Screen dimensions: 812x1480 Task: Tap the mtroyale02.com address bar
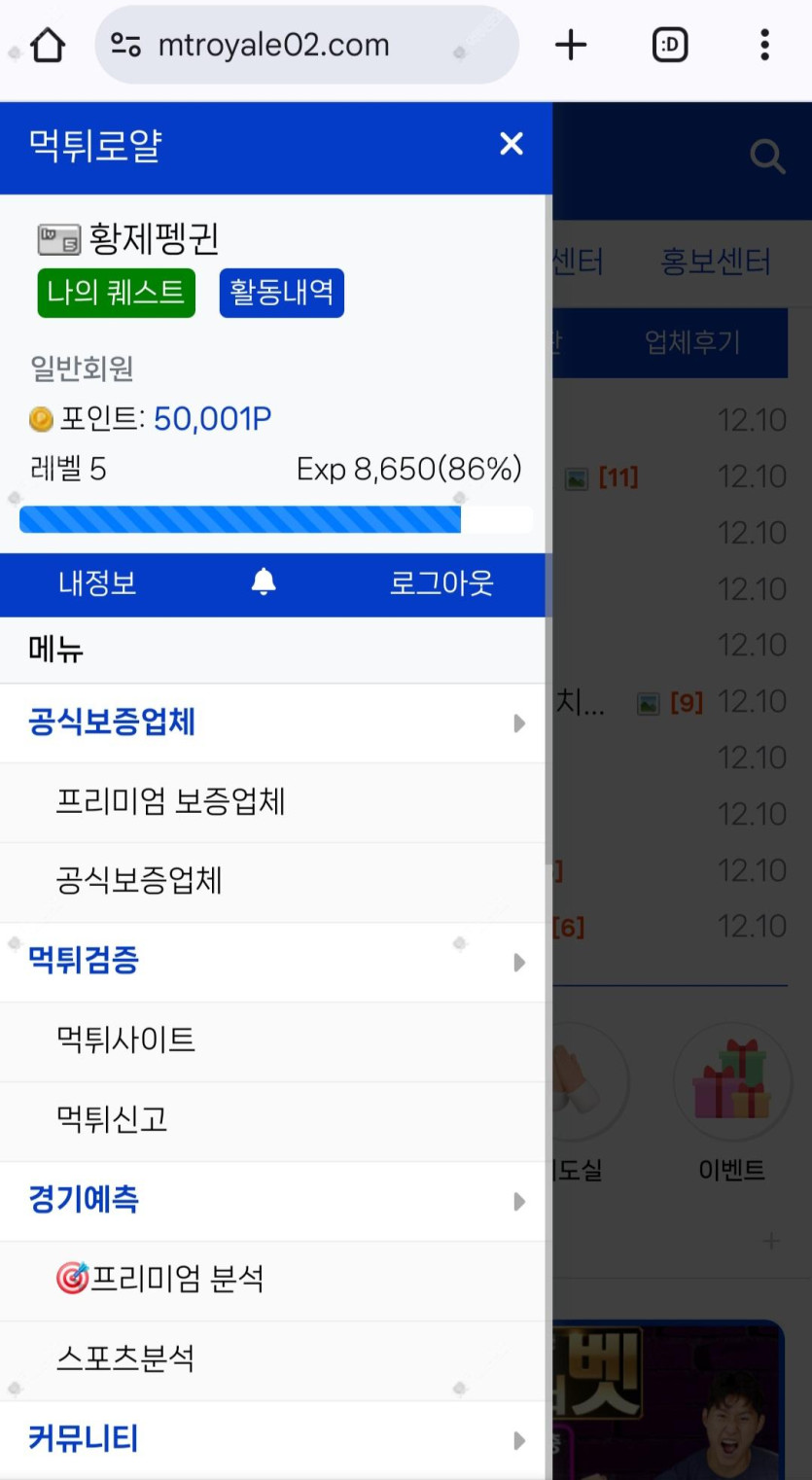point(292,45)
